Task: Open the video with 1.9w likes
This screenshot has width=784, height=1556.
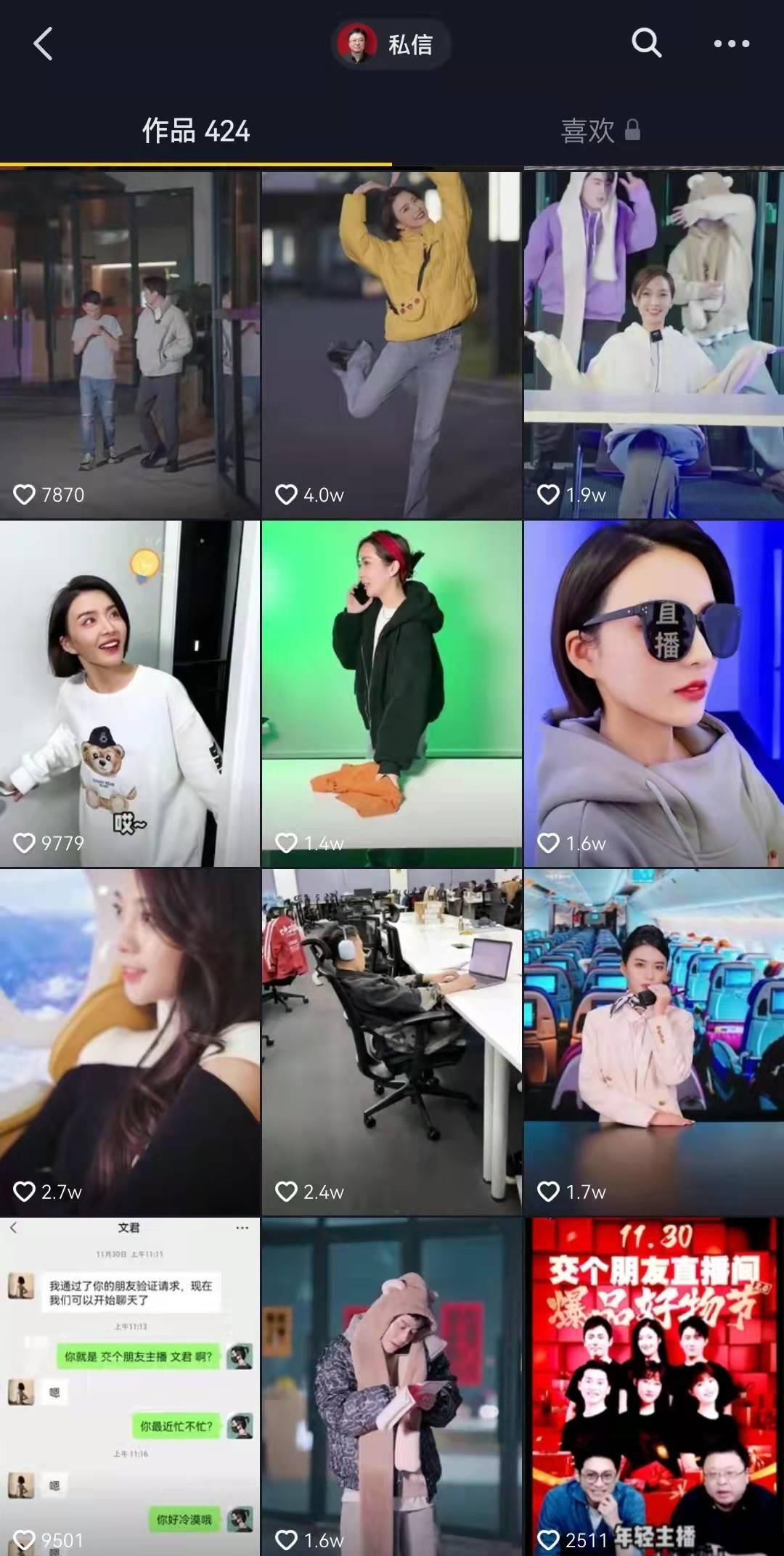Action: (653, 345)
